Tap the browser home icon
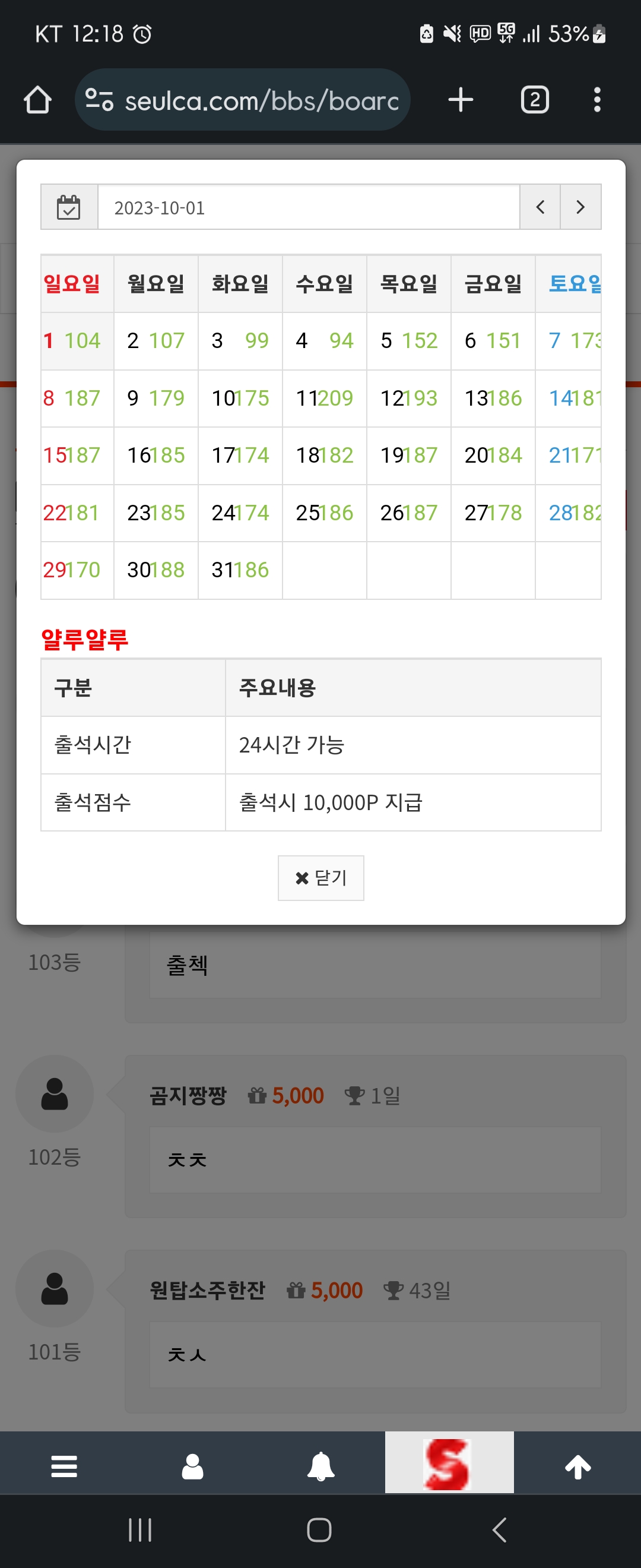This screenshot has width=641, height=1568. 37,100
